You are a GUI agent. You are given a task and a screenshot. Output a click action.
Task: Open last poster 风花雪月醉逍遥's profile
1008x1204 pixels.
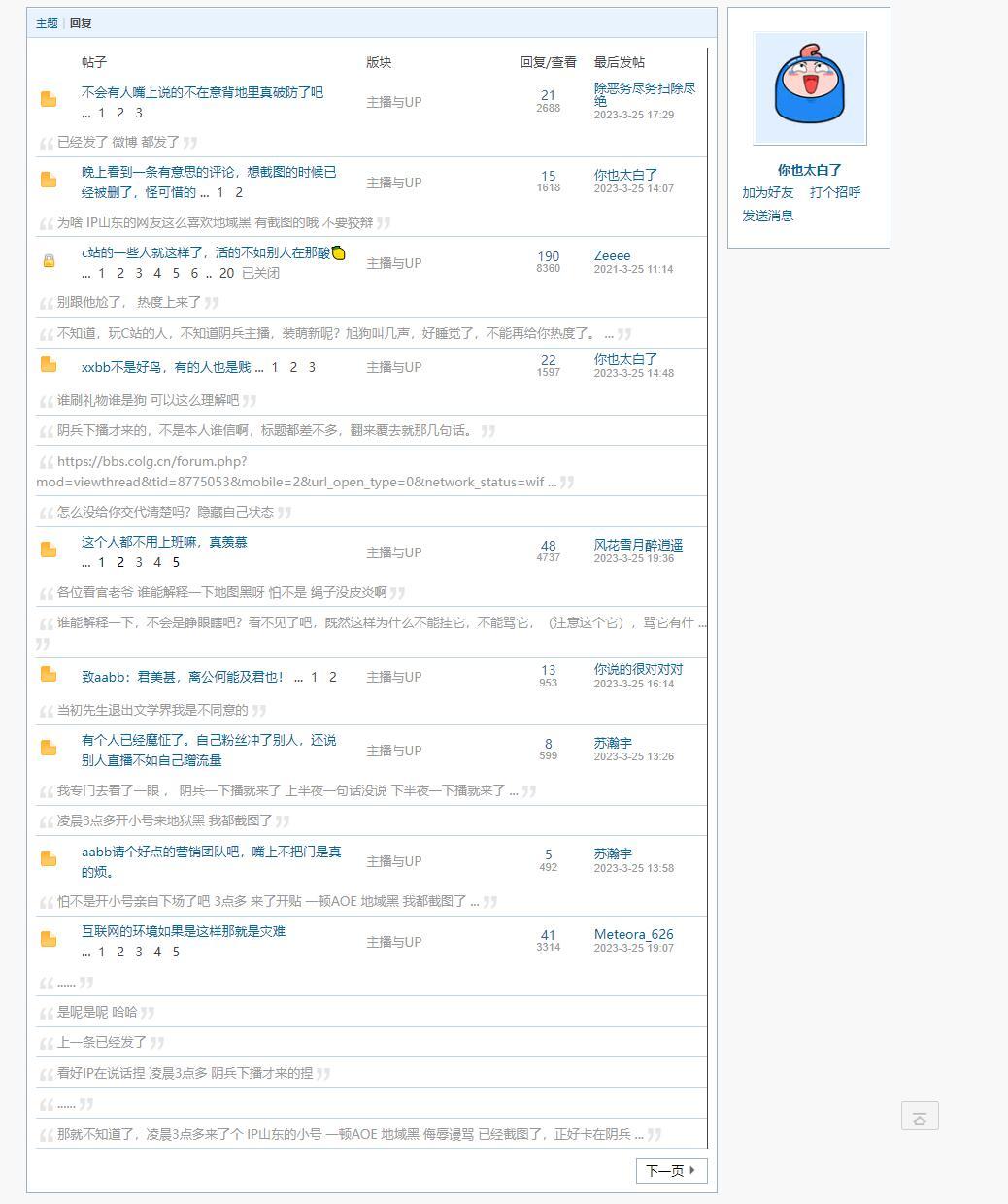(638, 545)
